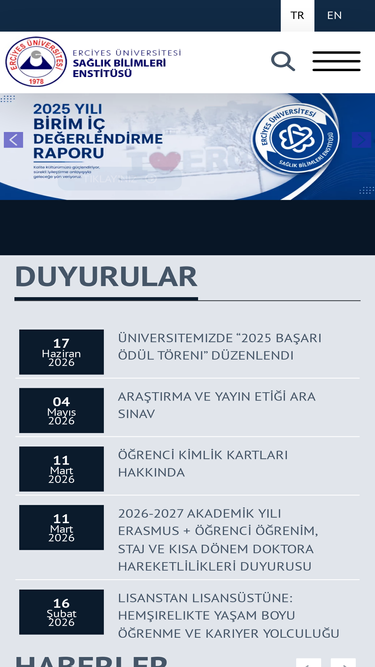The width and height of the screenshot is (375, 667).
Task: Open Öğrenci Kimlik Kartları Hakkında announcement
Action: (x=203, y=464)
